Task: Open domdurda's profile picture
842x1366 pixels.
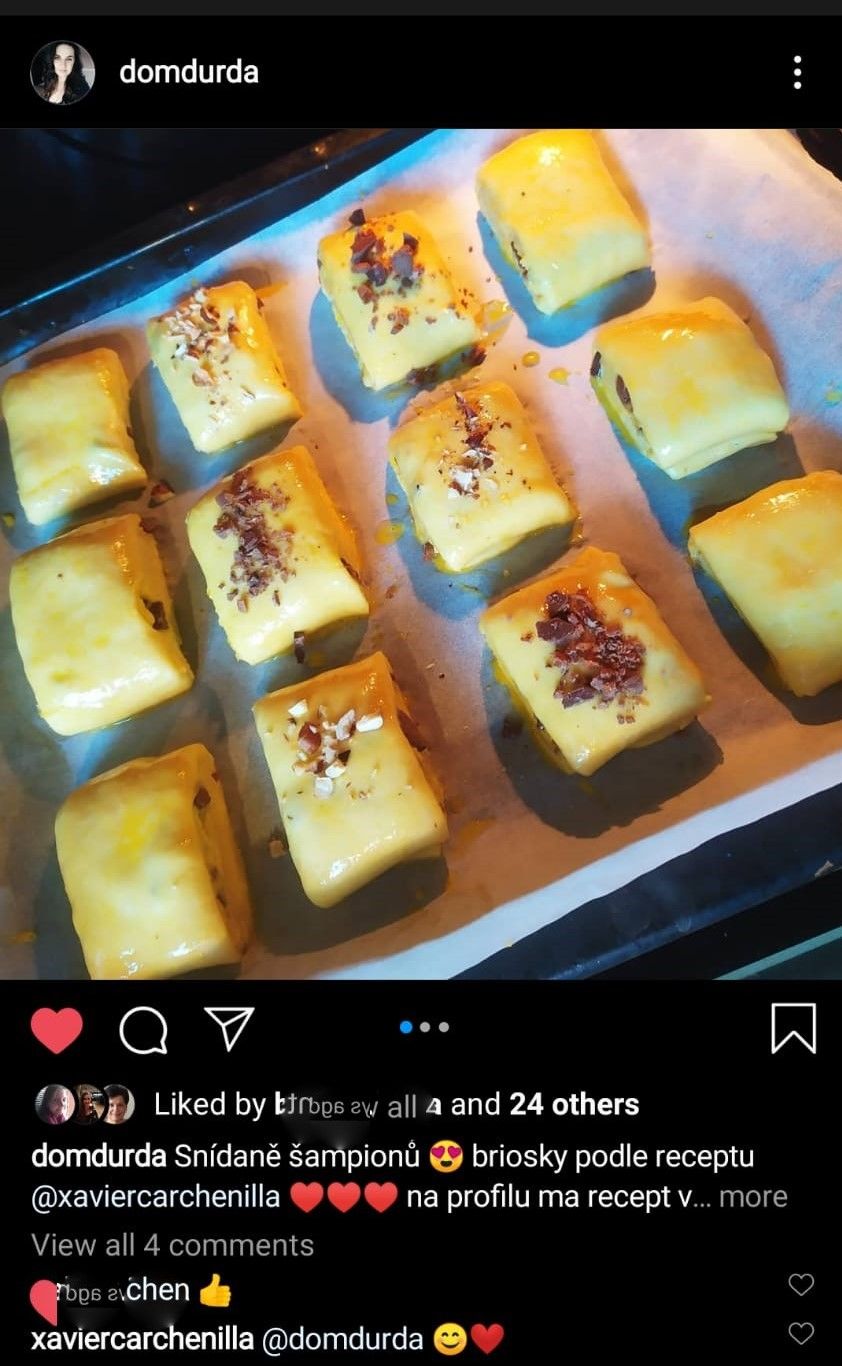Action: click(x=62, y=72)
